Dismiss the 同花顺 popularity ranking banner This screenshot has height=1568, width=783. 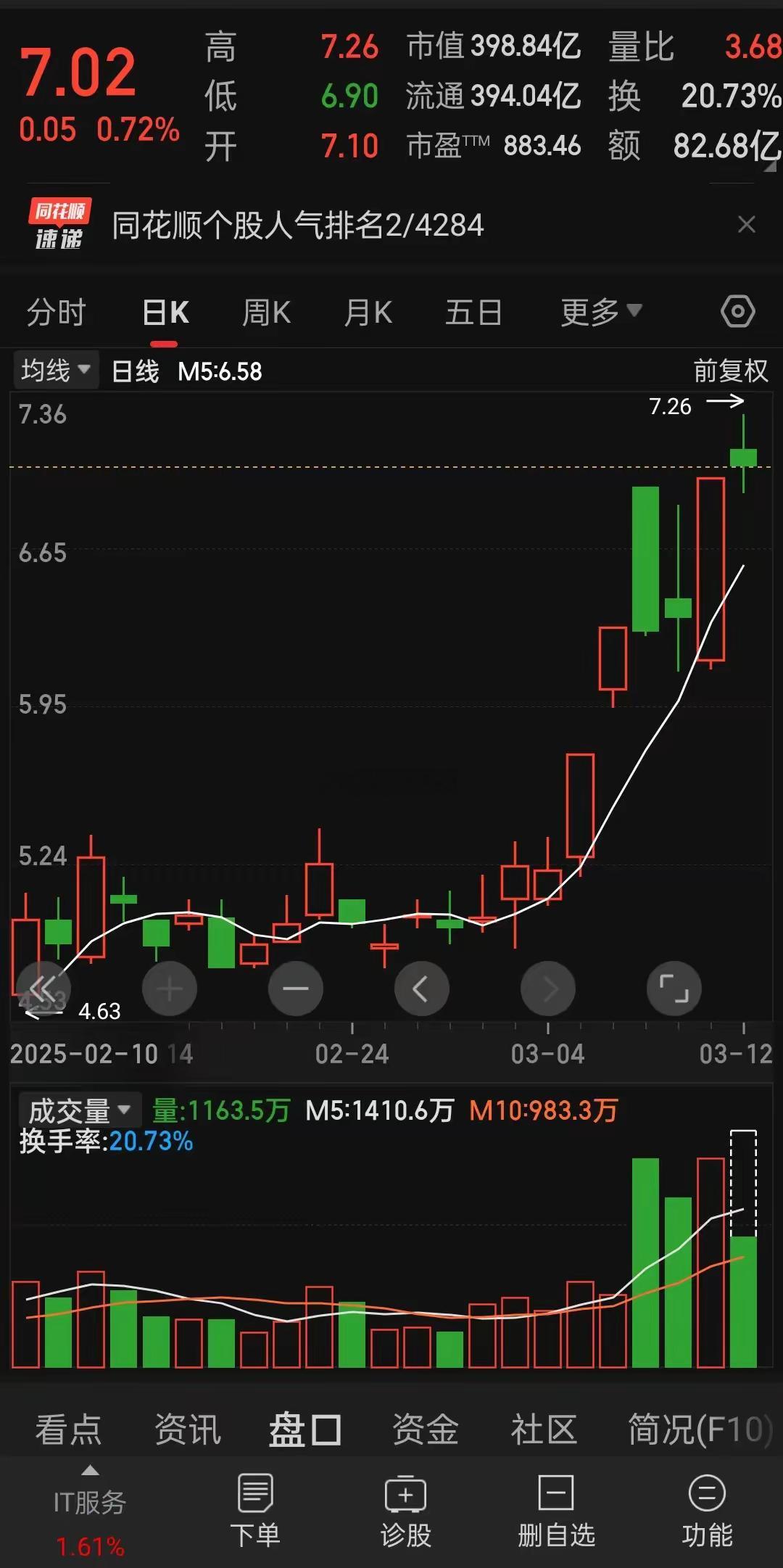tap(746, 225)
